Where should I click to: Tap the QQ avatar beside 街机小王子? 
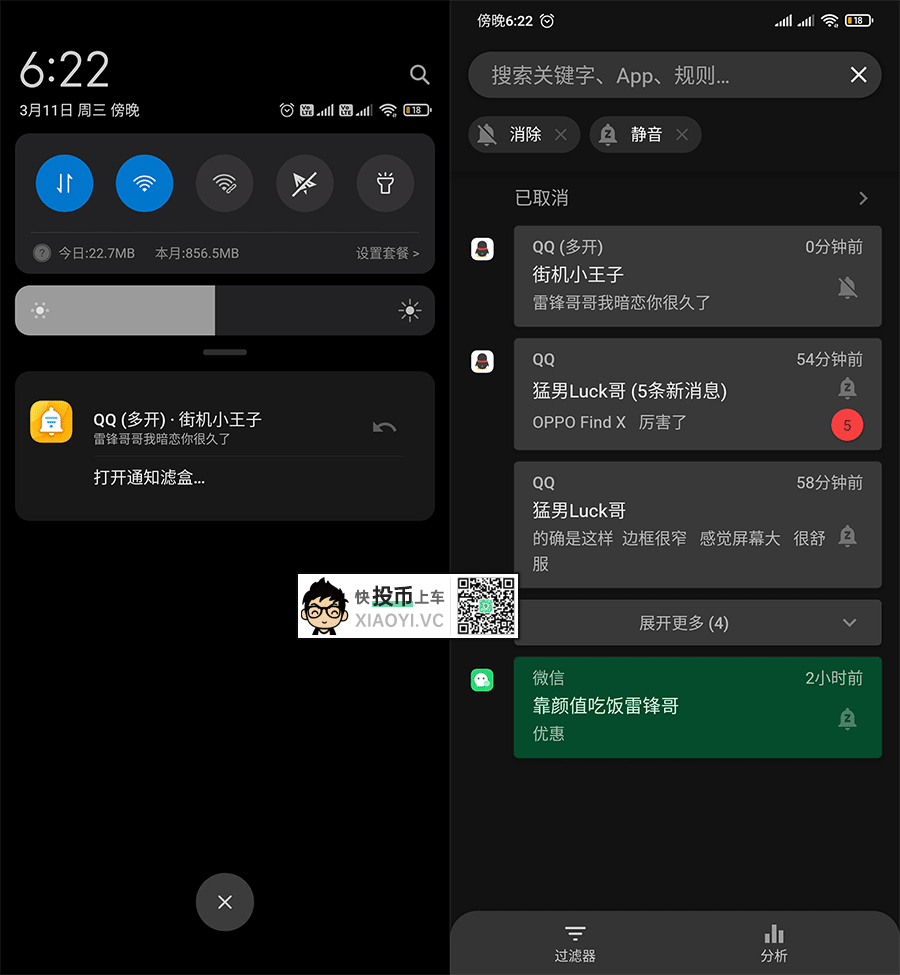coord(482,249)
